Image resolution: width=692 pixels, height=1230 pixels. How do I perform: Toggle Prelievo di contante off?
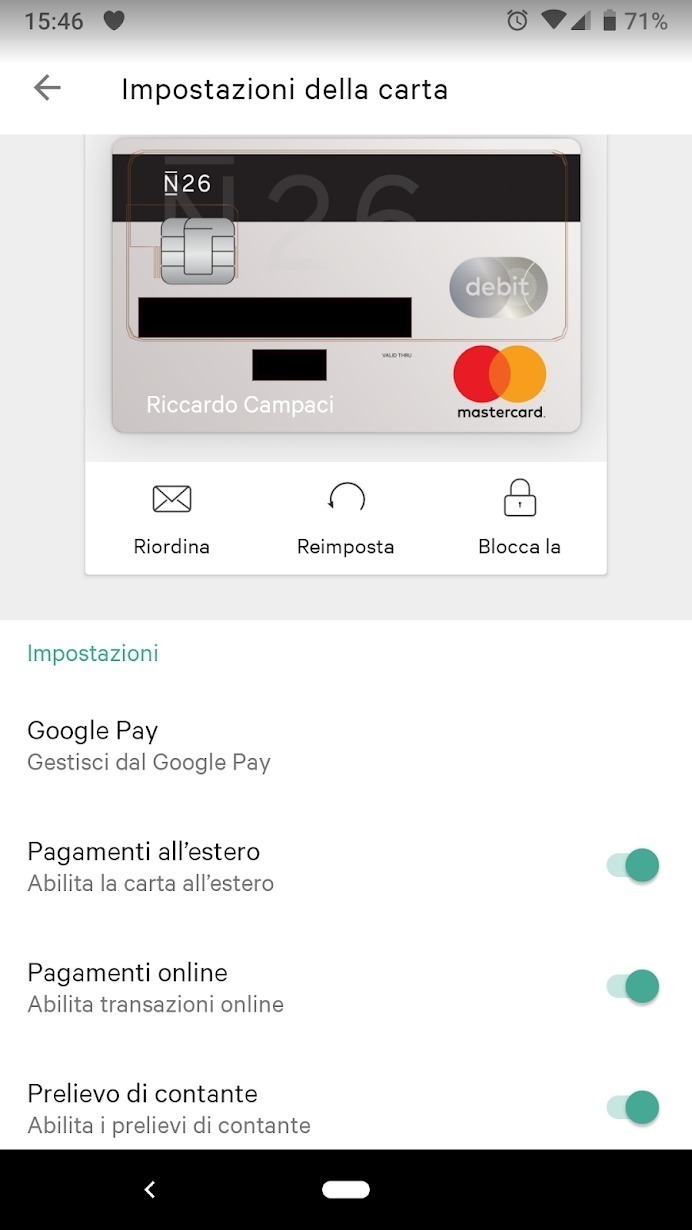tap(633, 1107)
